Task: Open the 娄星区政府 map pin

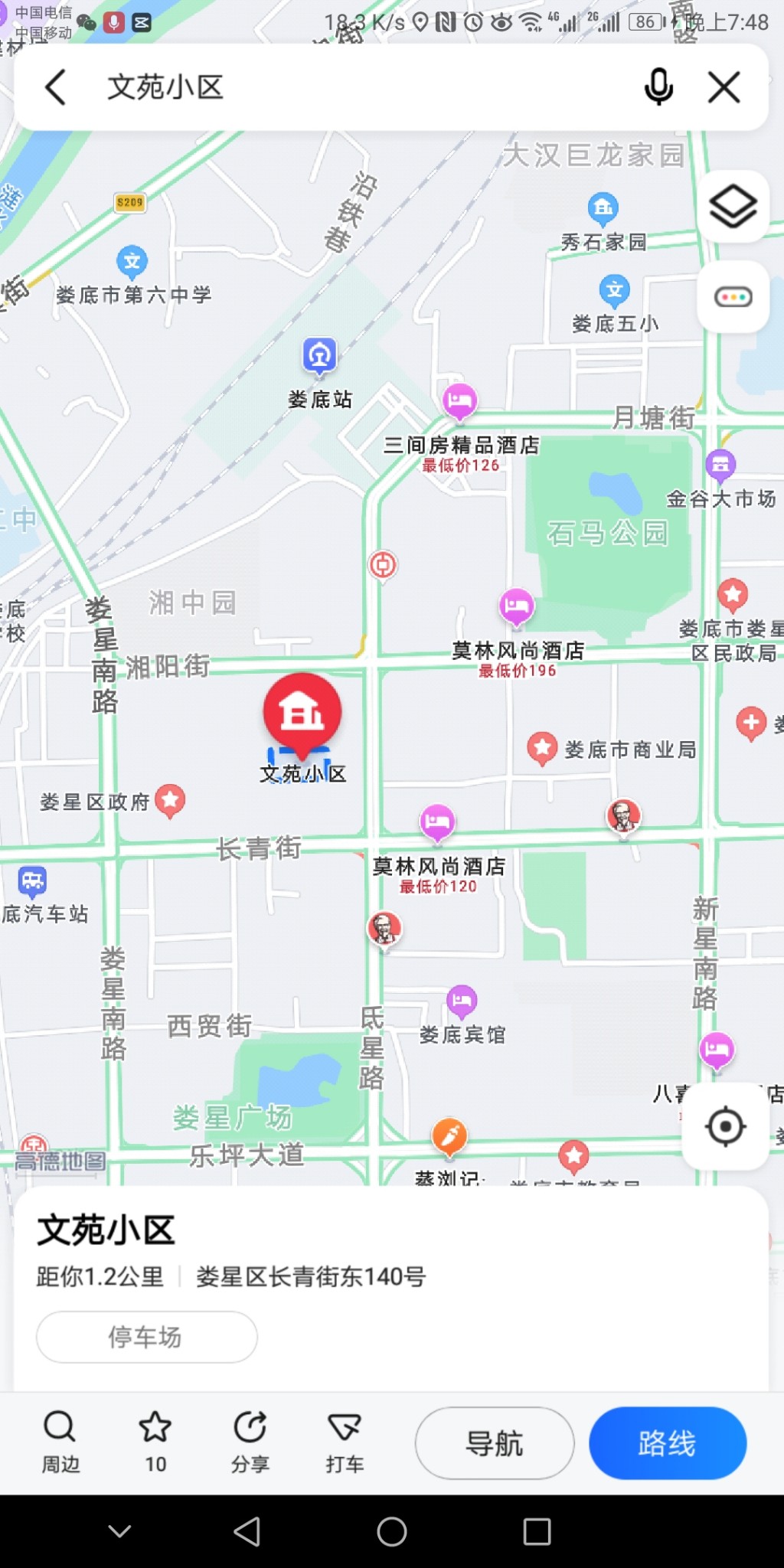Action: [x=170, y=800]
